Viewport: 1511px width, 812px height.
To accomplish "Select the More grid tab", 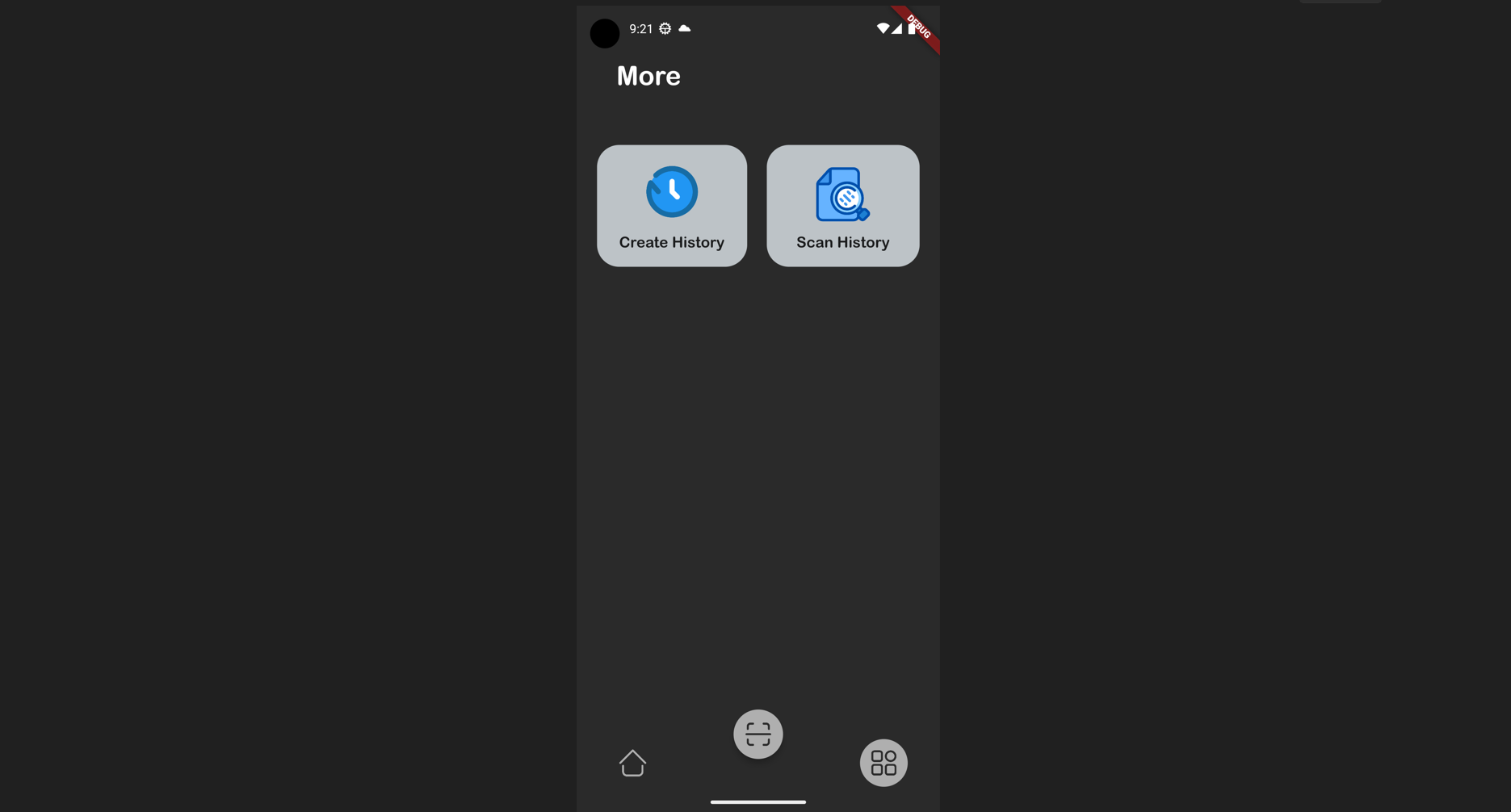I will click(883, 763).
